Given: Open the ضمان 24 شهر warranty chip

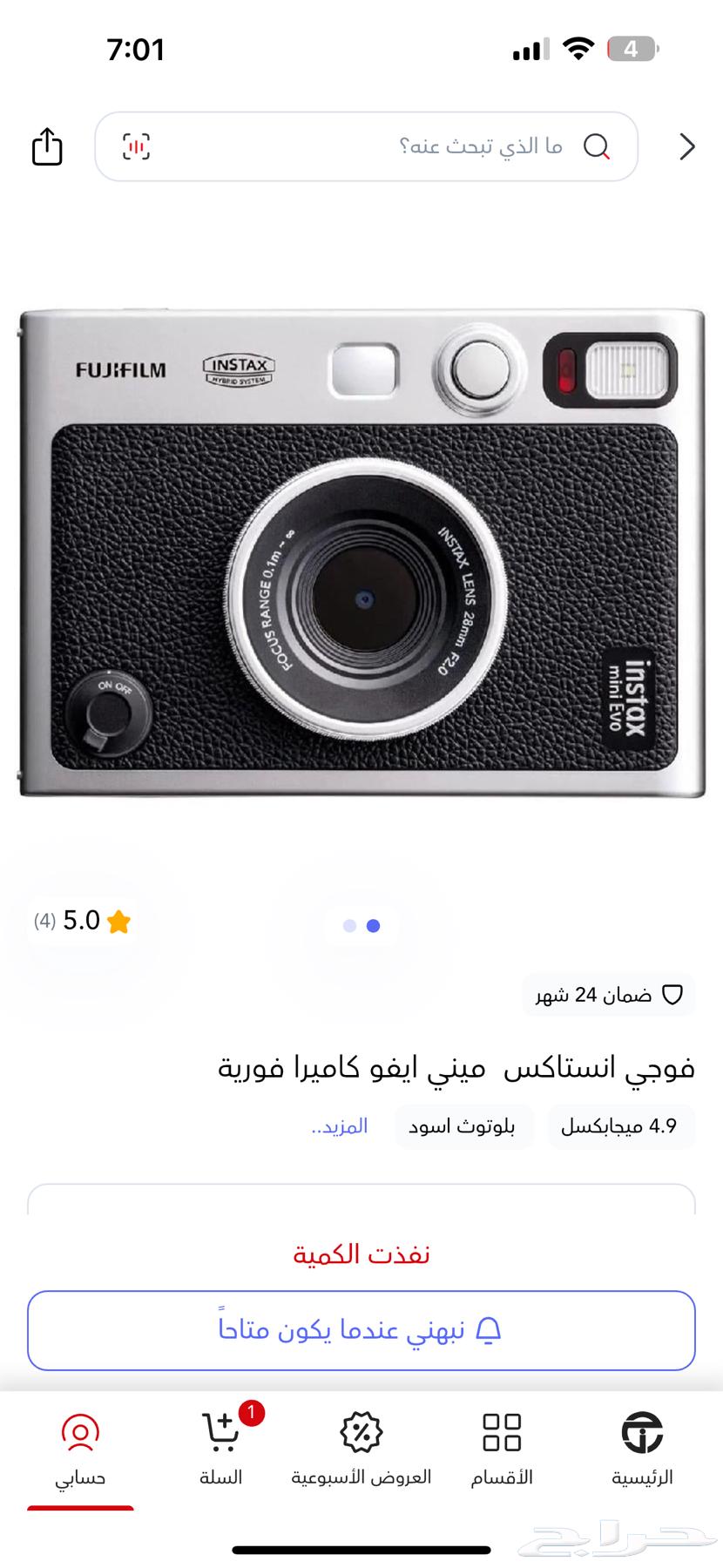Looking at the screenshot, I should (609, 994).
